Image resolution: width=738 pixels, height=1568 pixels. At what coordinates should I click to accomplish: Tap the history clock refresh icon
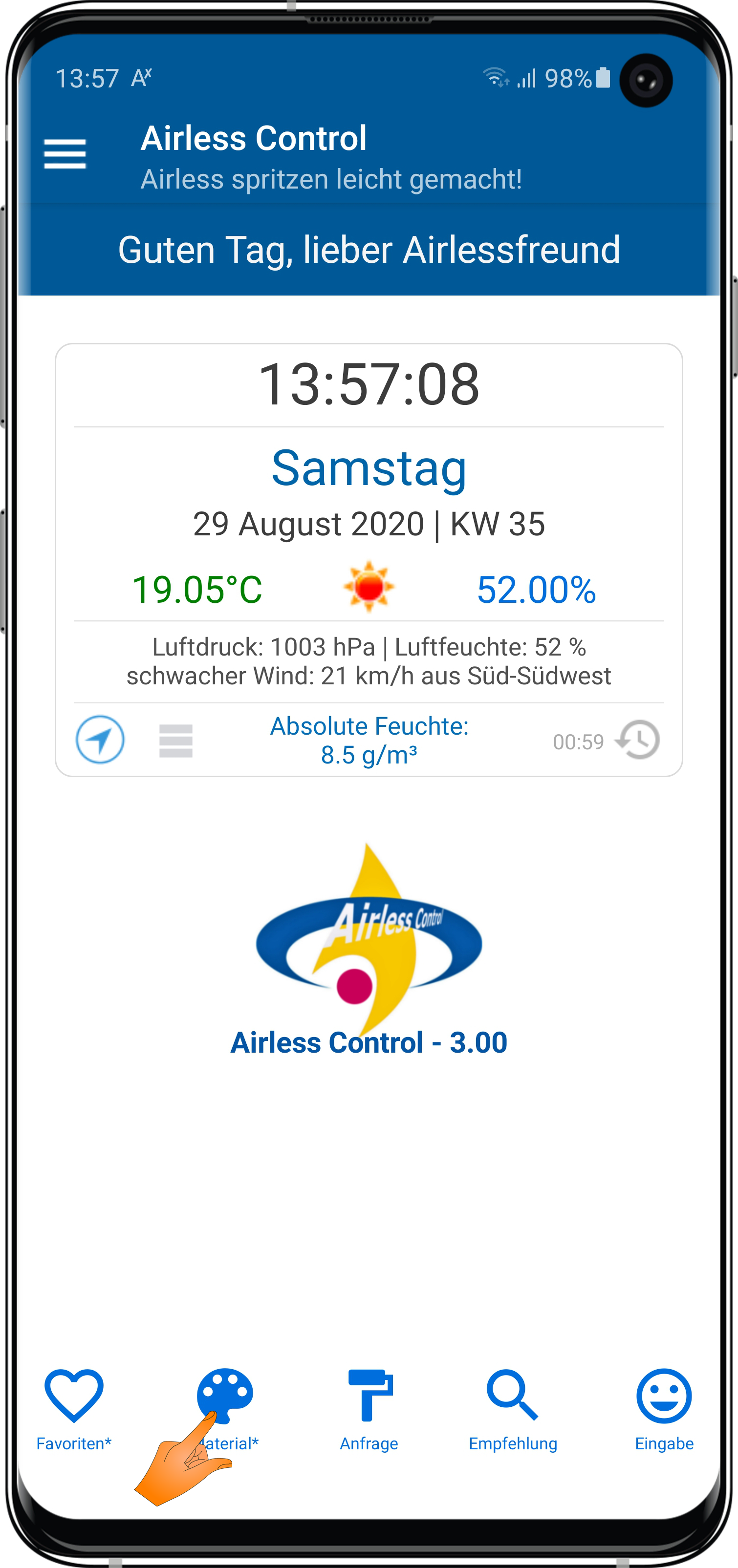pyautogui.click(x=637, y=740)
